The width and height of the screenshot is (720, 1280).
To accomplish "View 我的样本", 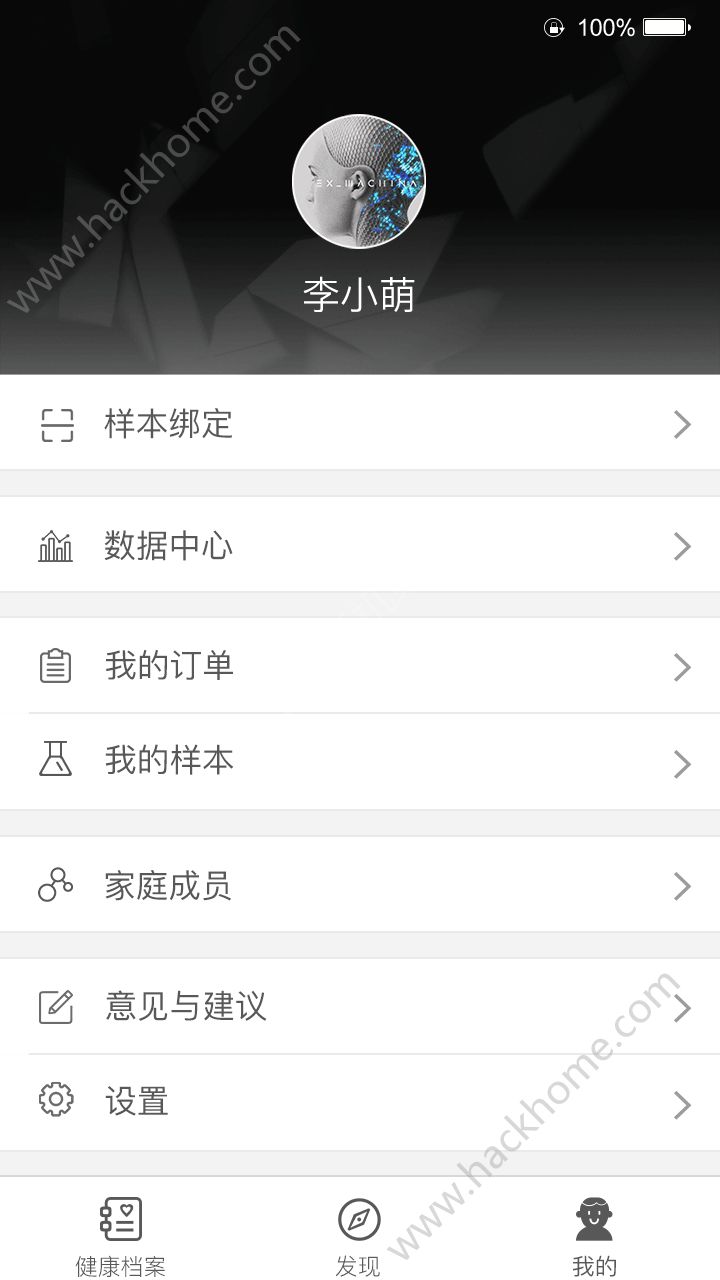I will coord(360,762).
